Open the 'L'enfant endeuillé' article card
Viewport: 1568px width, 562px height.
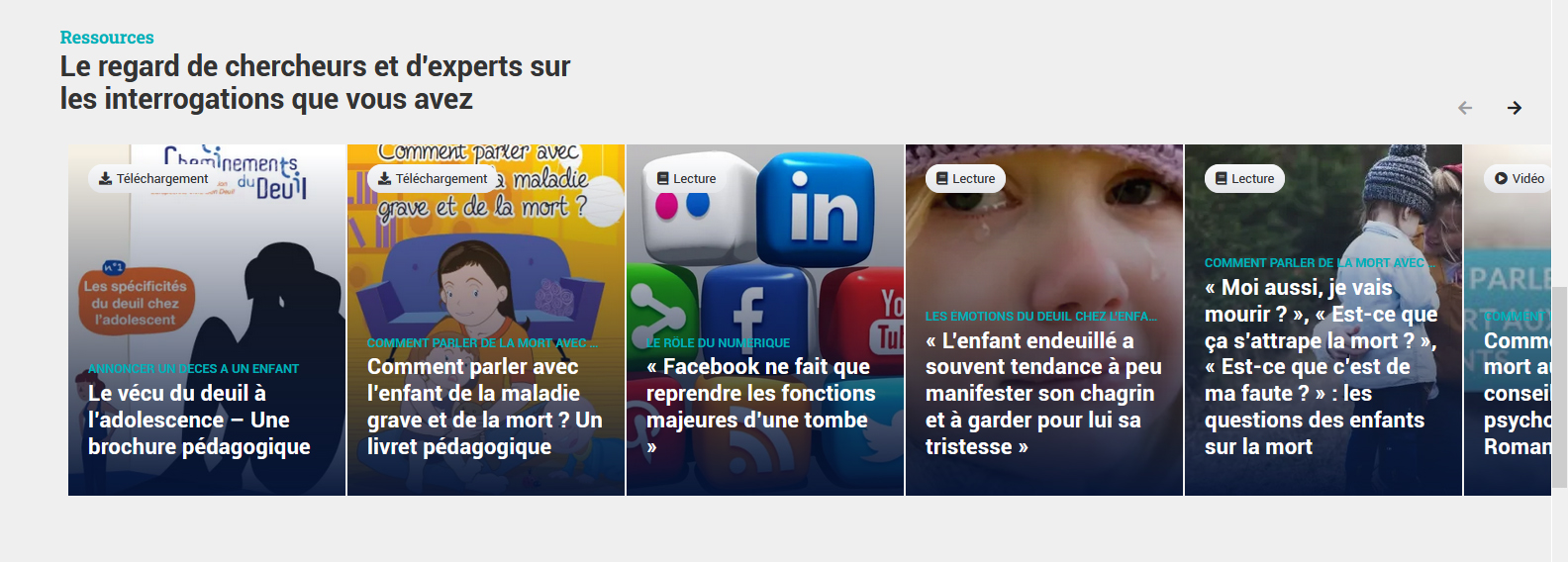[x=1042, y=394]
